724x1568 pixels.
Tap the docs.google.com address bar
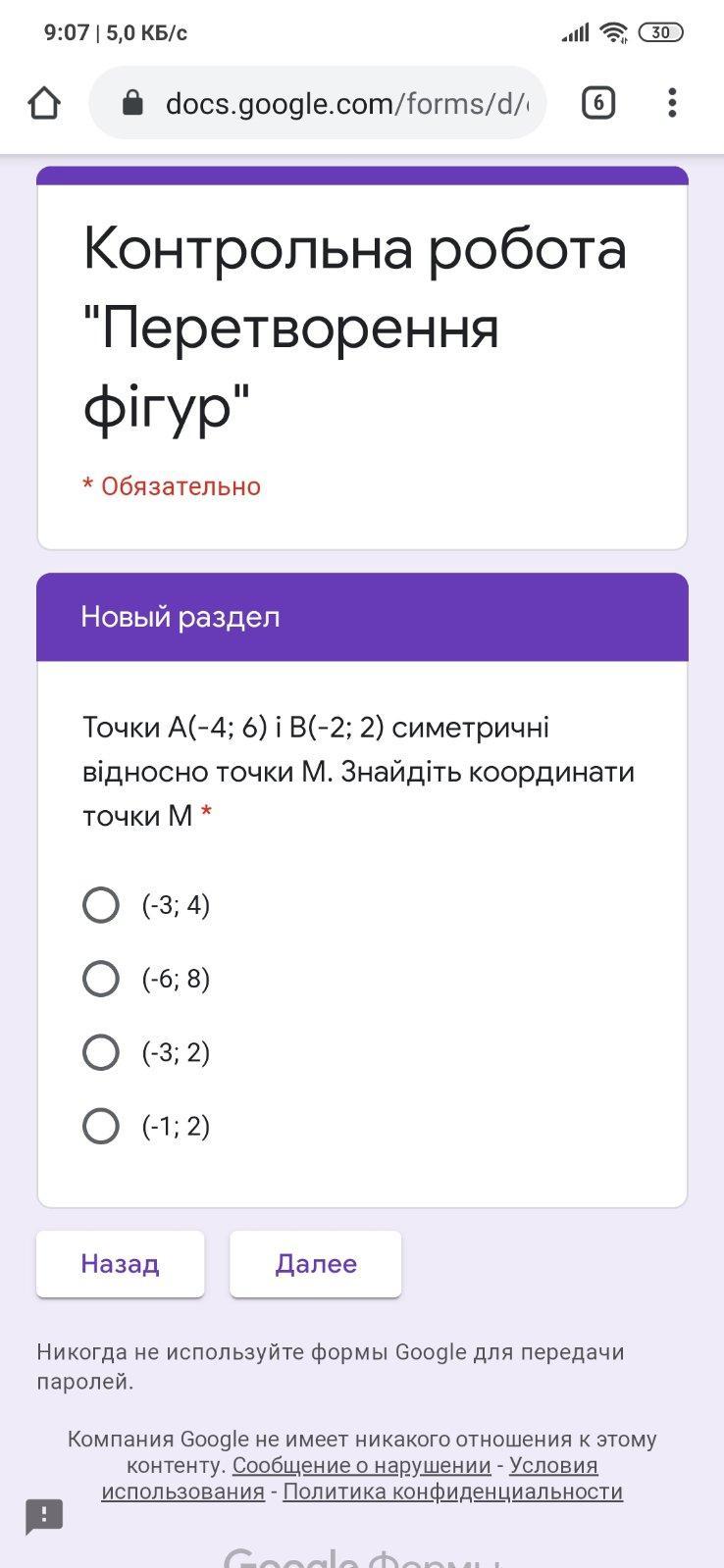(x=334, y=103)
